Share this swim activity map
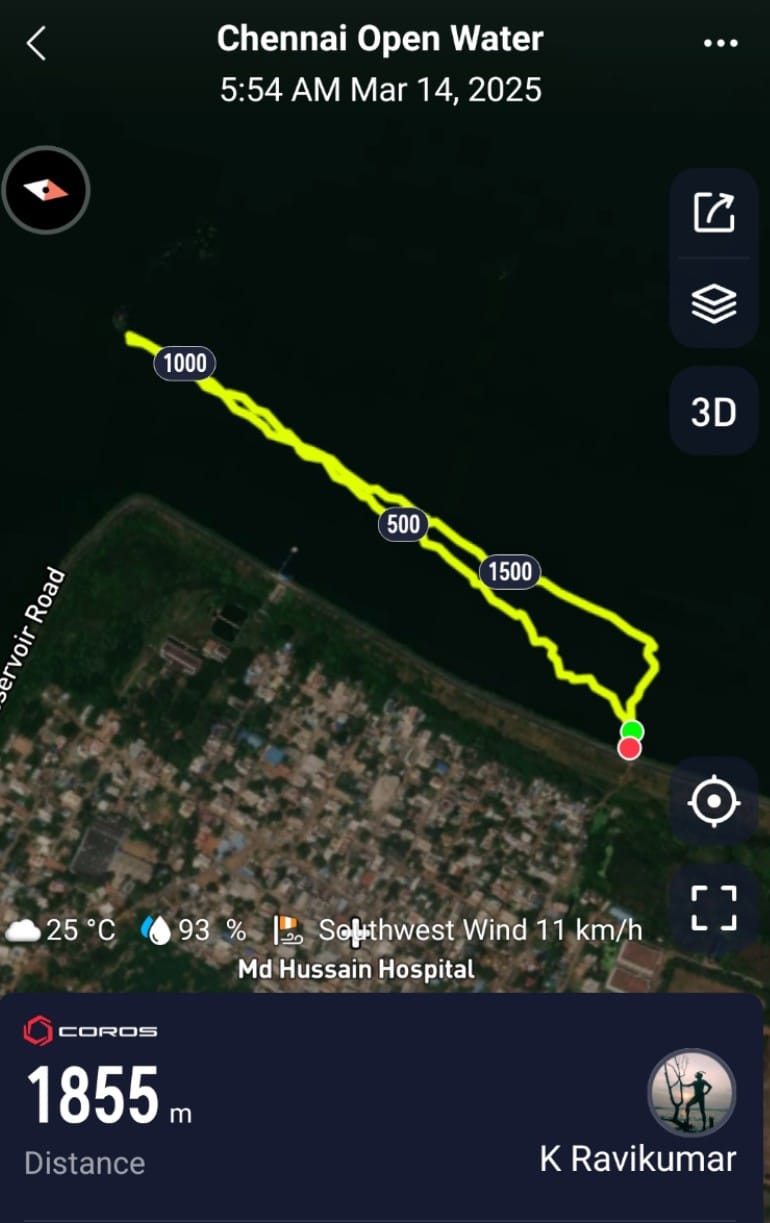This screenshot has width=770, height=1223. click(714, 213)
